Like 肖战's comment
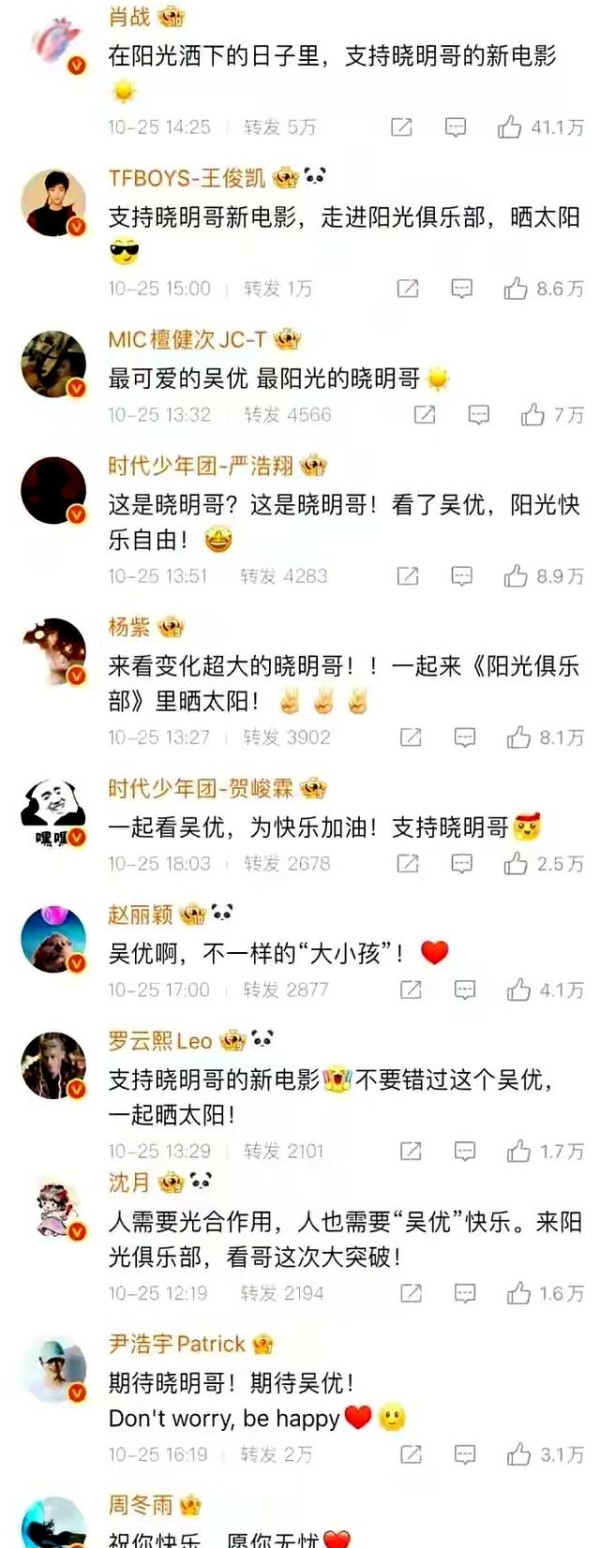Image resolution: width=600 pixels, height=1548 pixels. (510, 127)
